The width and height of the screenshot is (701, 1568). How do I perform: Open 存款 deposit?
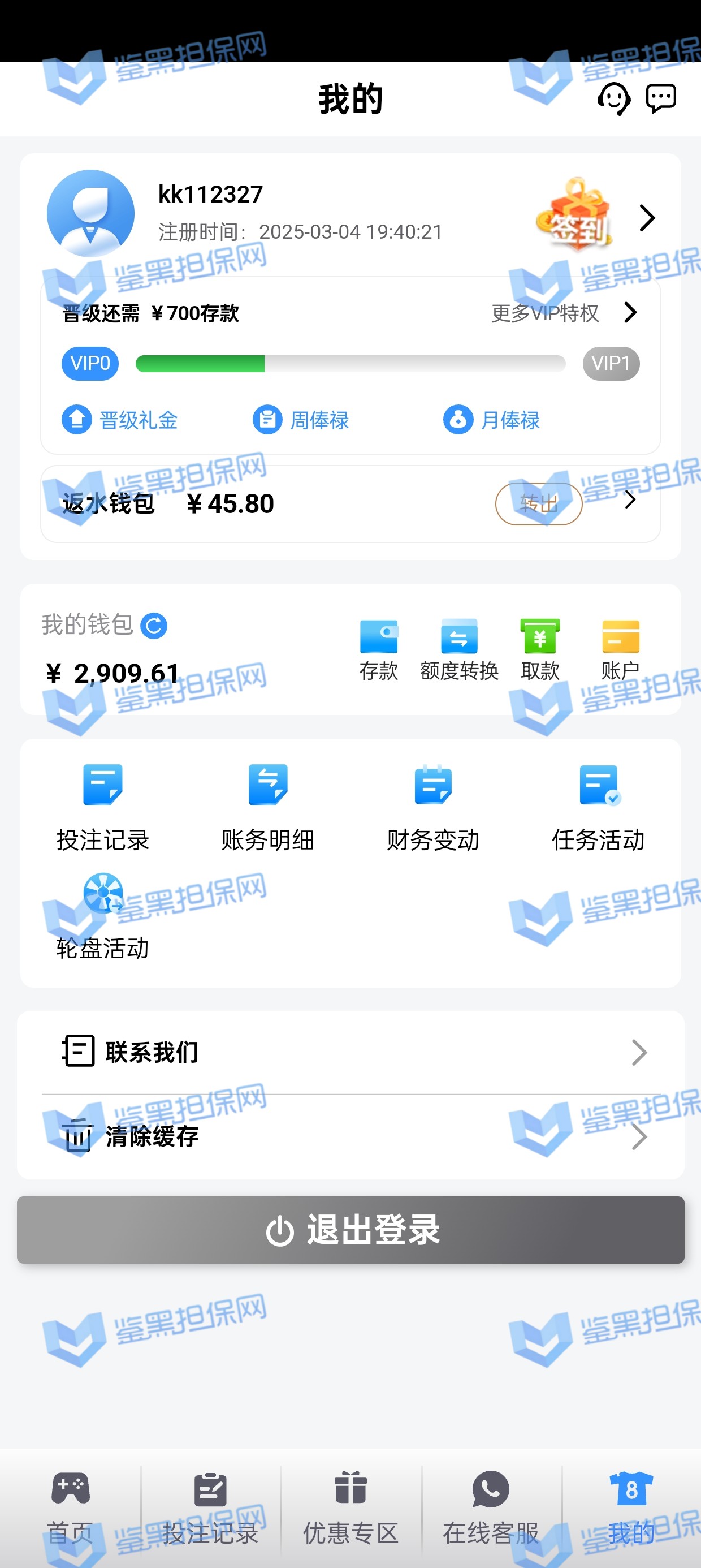(379, 649)
